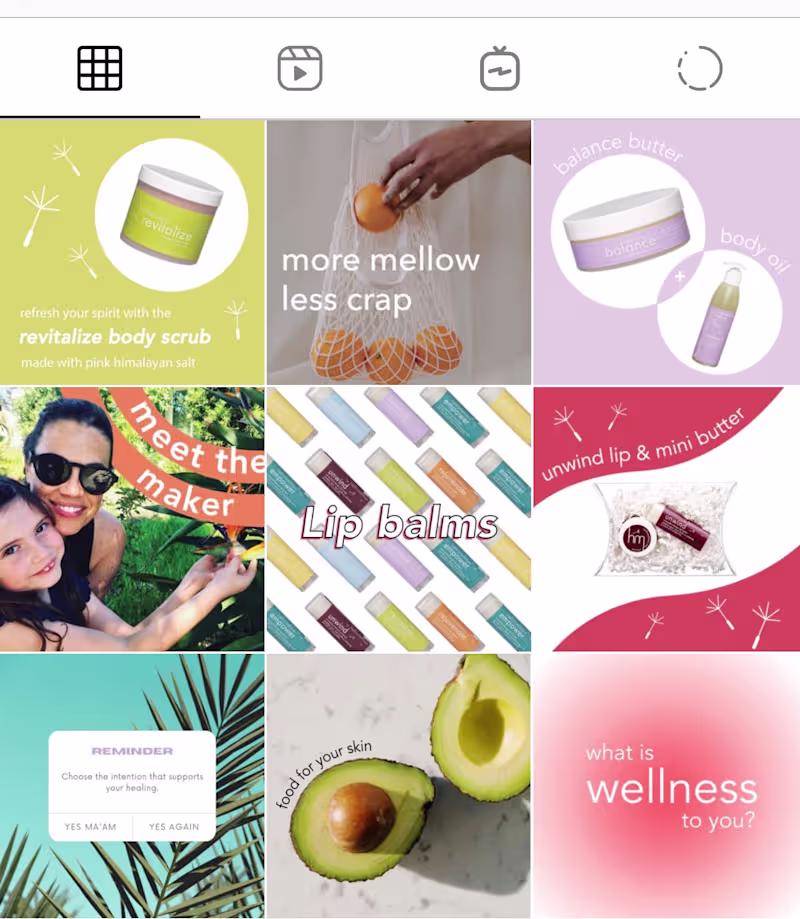
Task: Open the 'meet the maker' post
Action: point(132,520)
